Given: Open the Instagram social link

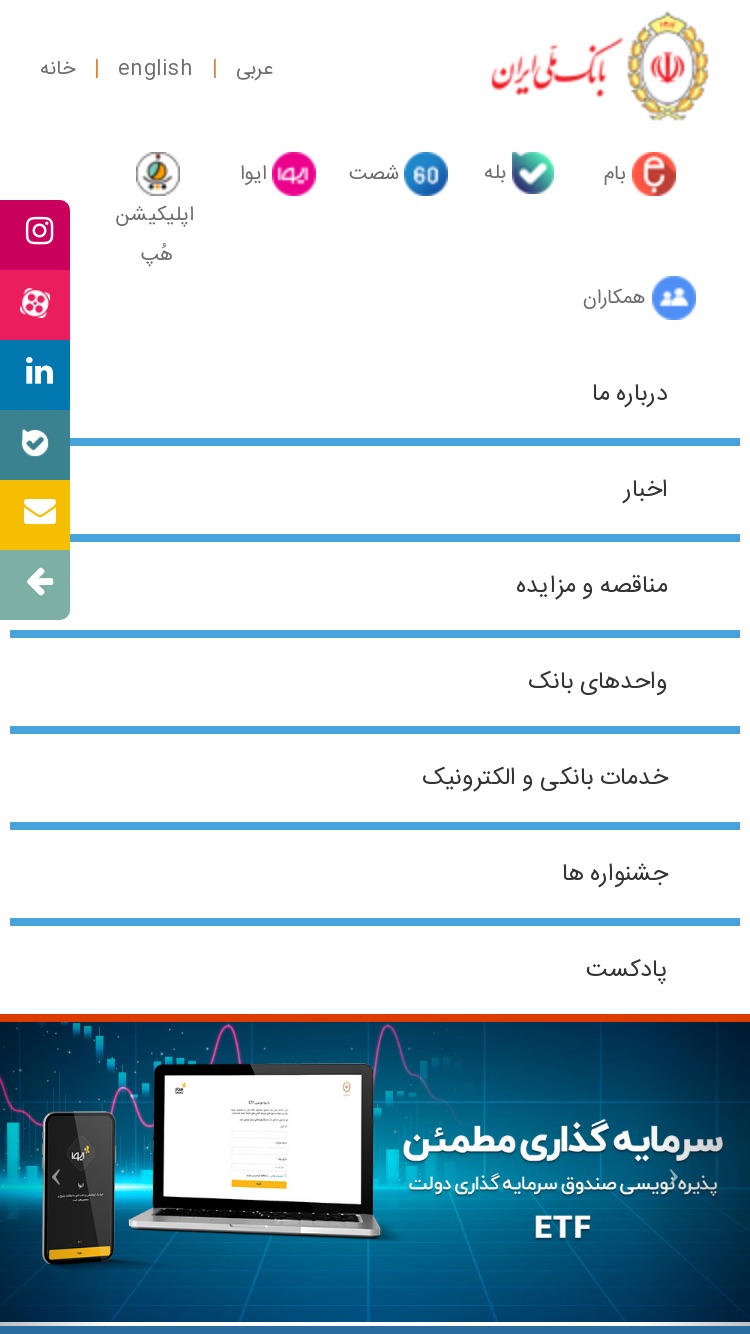Looking at the screenshot, I should [x=36, y=233].
